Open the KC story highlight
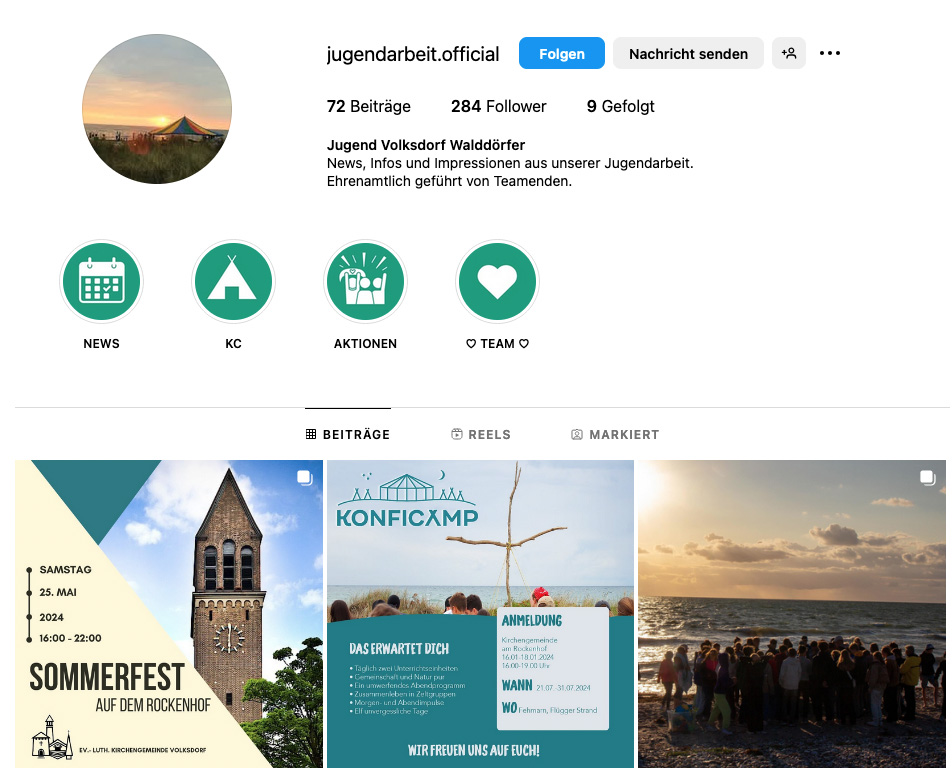 (233, 282)
